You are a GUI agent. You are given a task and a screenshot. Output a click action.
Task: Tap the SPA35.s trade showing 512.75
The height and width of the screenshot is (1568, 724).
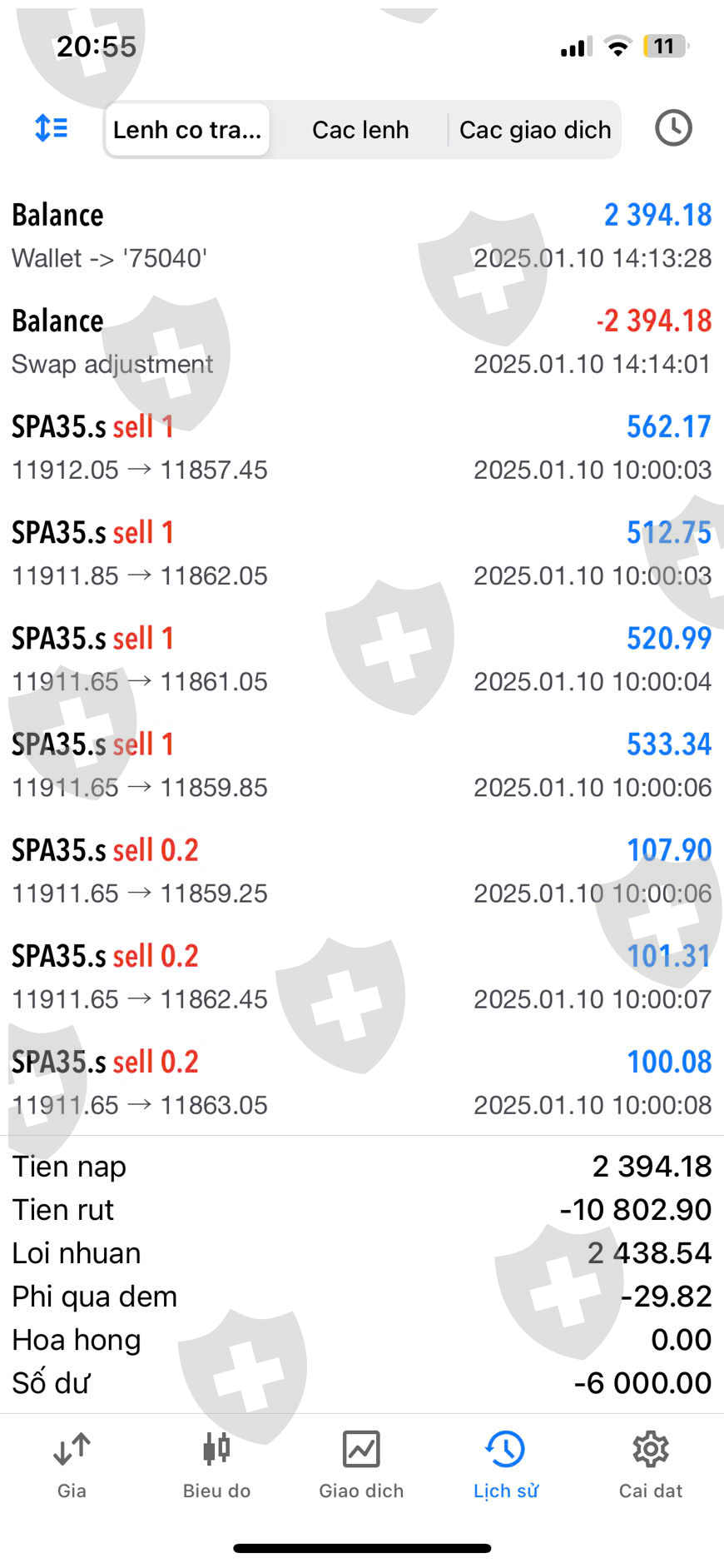(x=361, y=553)
